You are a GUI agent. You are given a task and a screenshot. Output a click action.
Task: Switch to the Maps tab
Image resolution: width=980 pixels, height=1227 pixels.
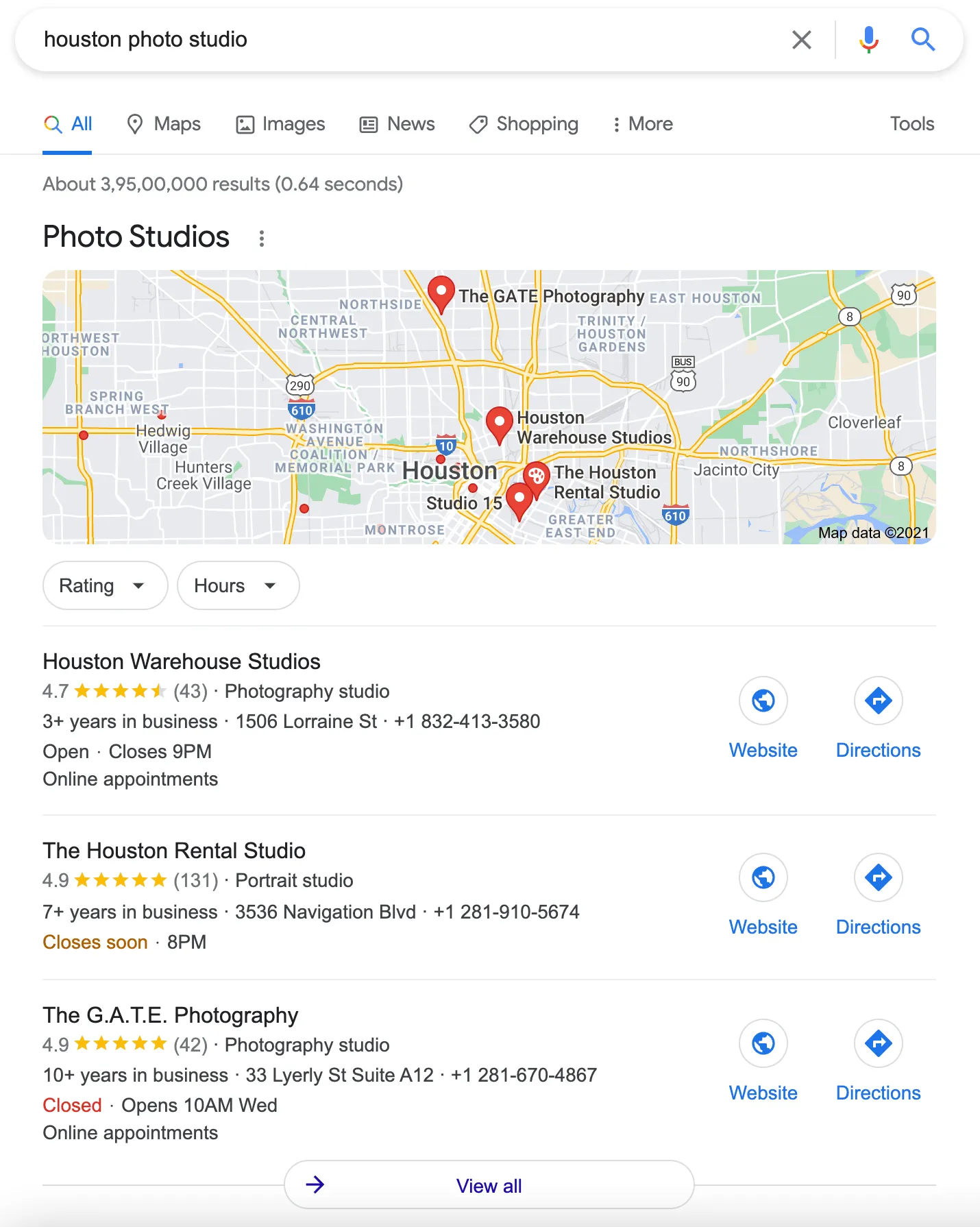164,124
